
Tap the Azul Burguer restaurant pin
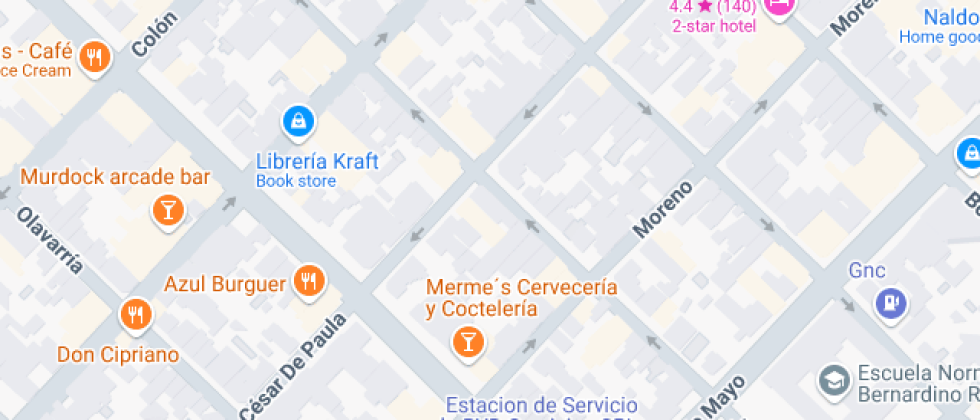[x=310, y=282]
